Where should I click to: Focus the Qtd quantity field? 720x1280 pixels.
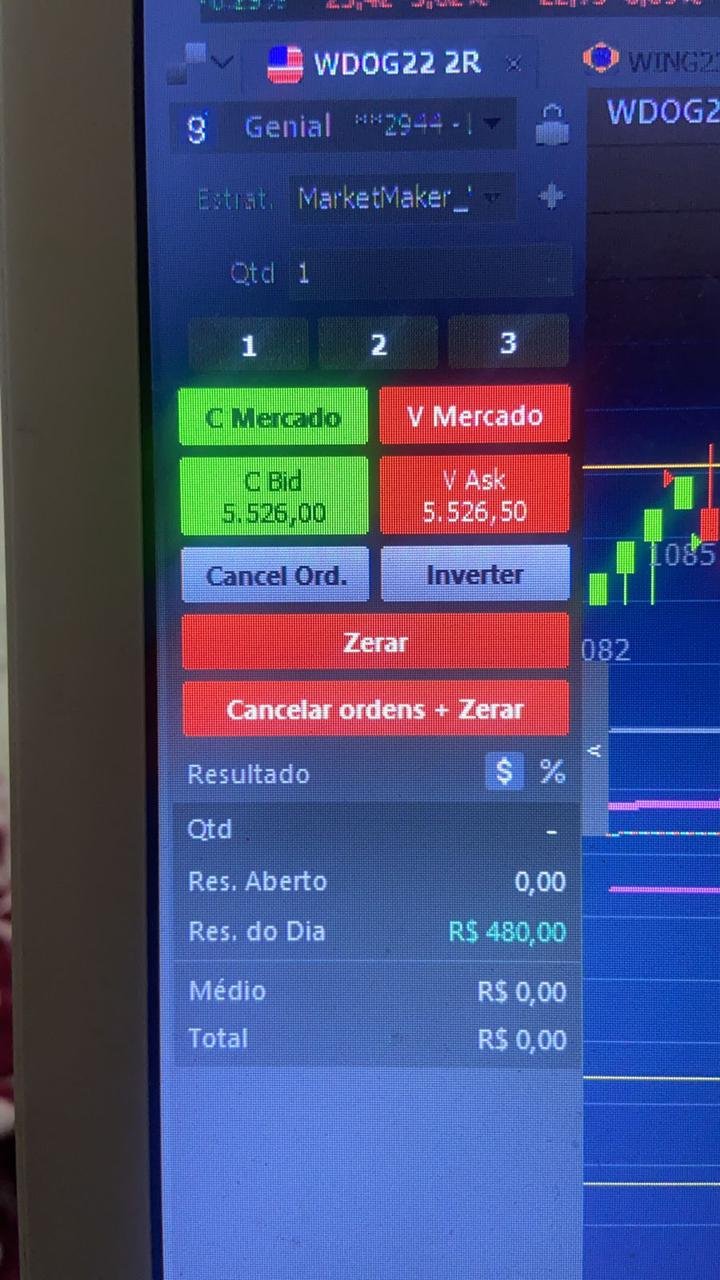click(431, 272)
